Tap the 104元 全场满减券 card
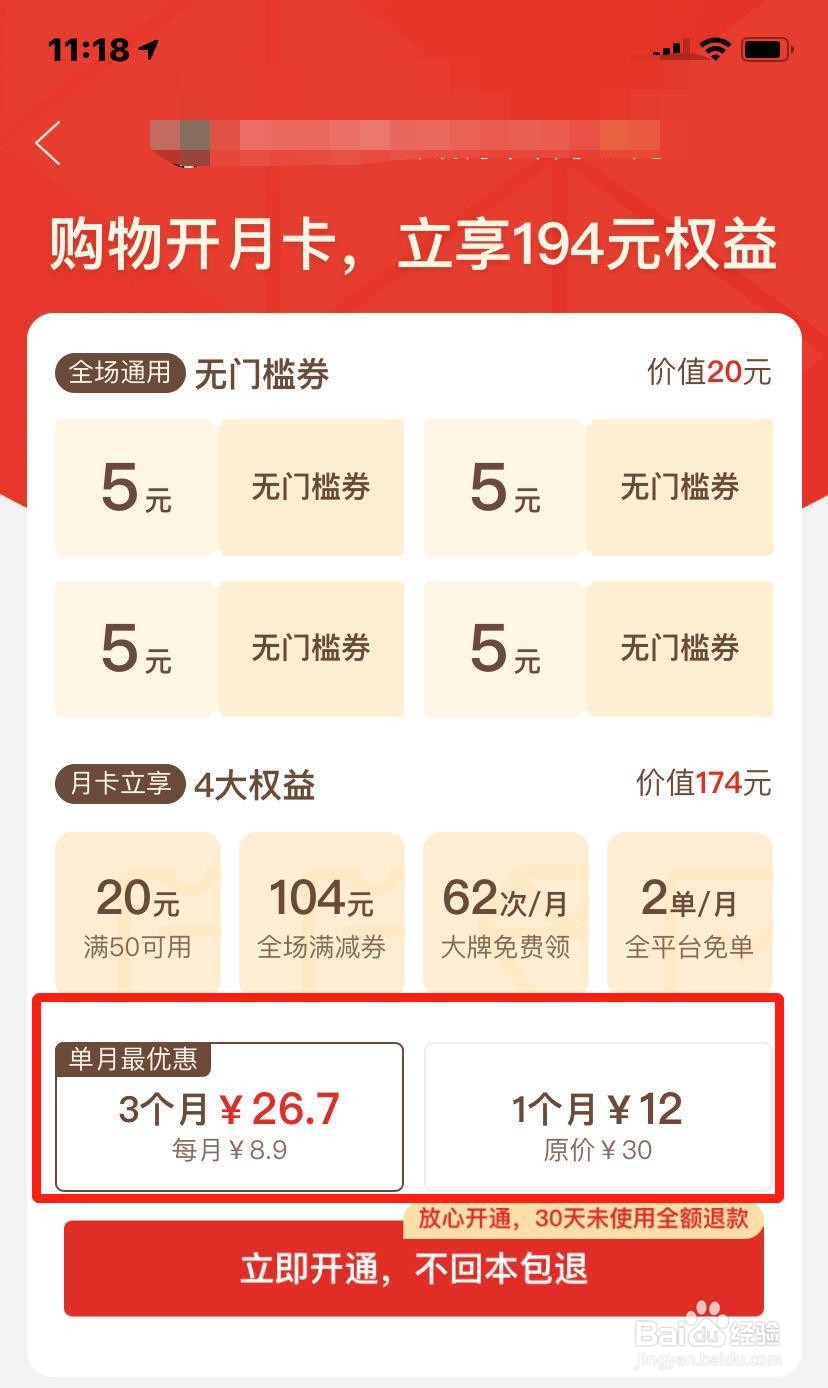828x1388 pixels. pyautogui.click(x=321, y=911)
